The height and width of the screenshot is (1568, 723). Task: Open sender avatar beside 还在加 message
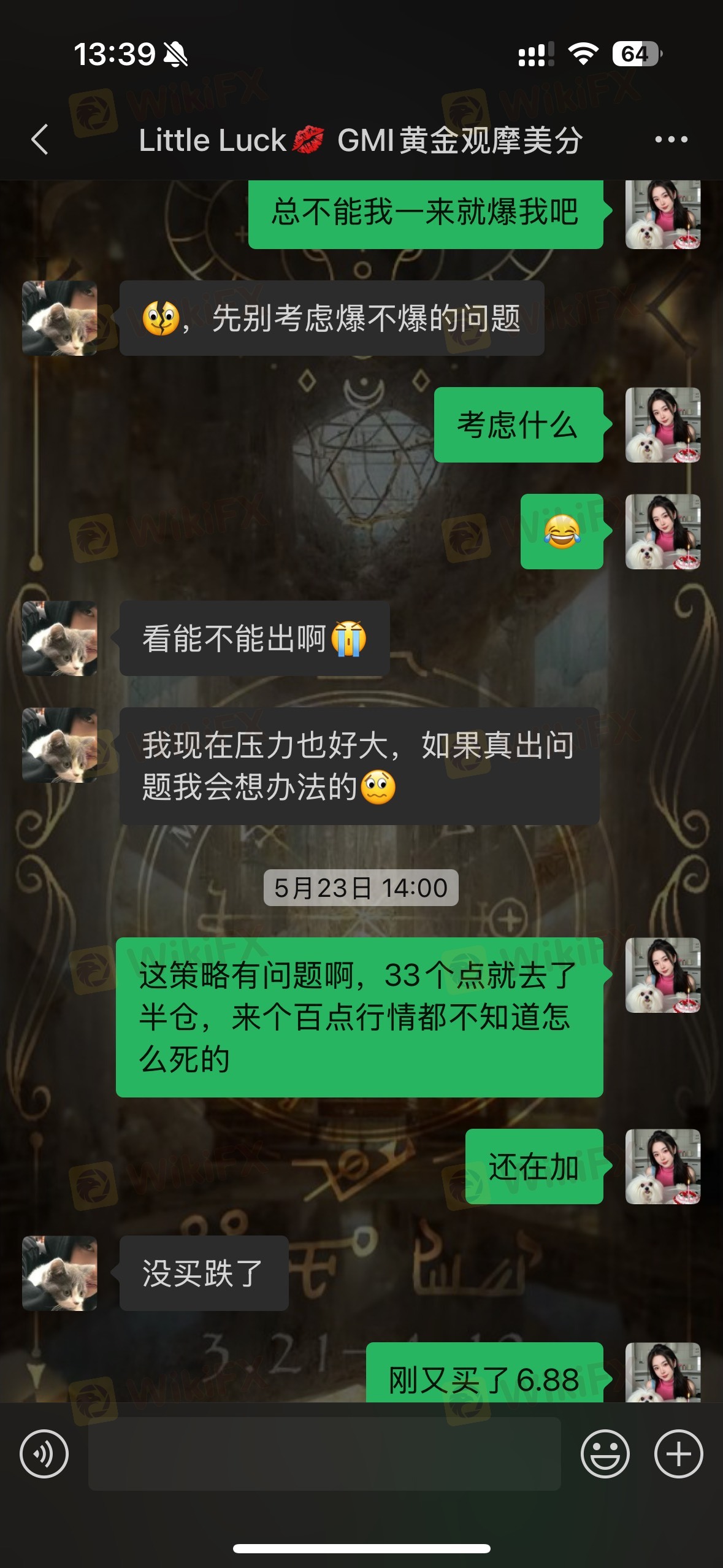(x=662, y=1166)
